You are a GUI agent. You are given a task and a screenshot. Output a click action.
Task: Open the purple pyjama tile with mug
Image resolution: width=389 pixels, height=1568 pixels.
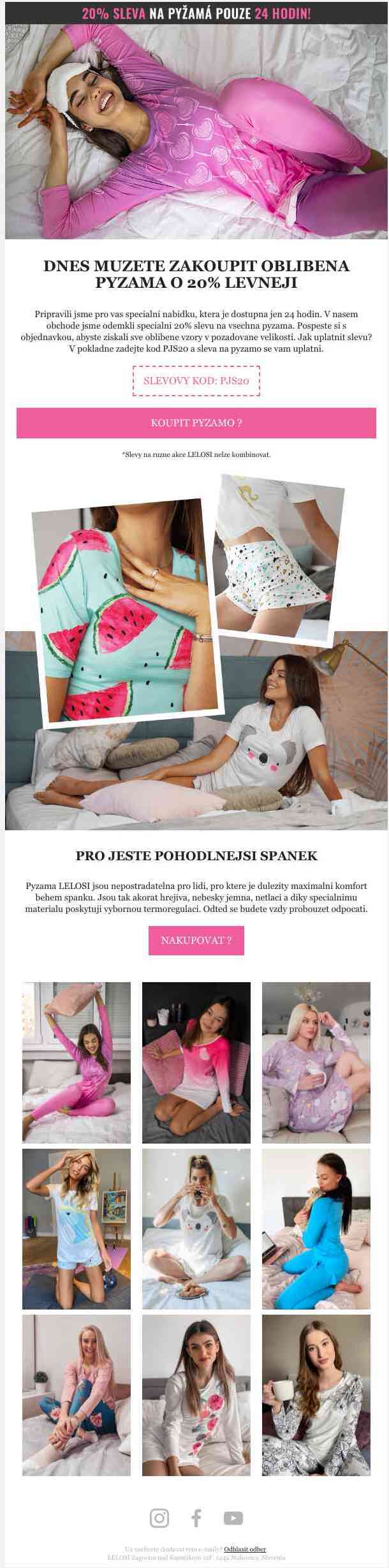coord(316,1062)
